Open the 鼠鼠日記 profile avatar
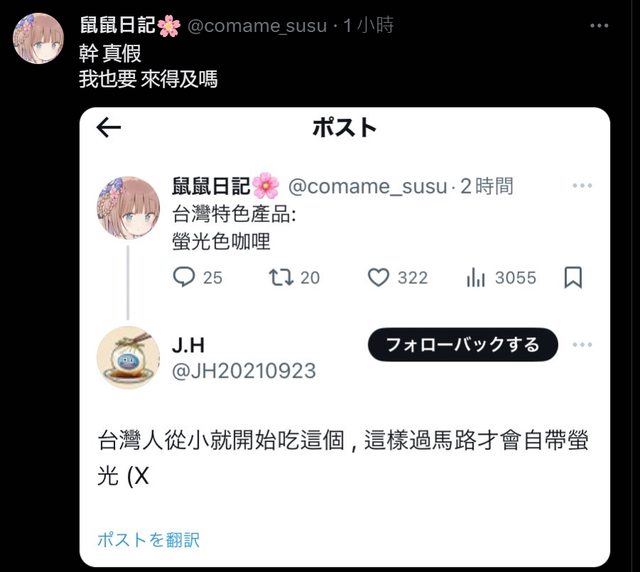The height and width of the screenshot is (572, 640). pyautogui.click(x=39, y=39)
